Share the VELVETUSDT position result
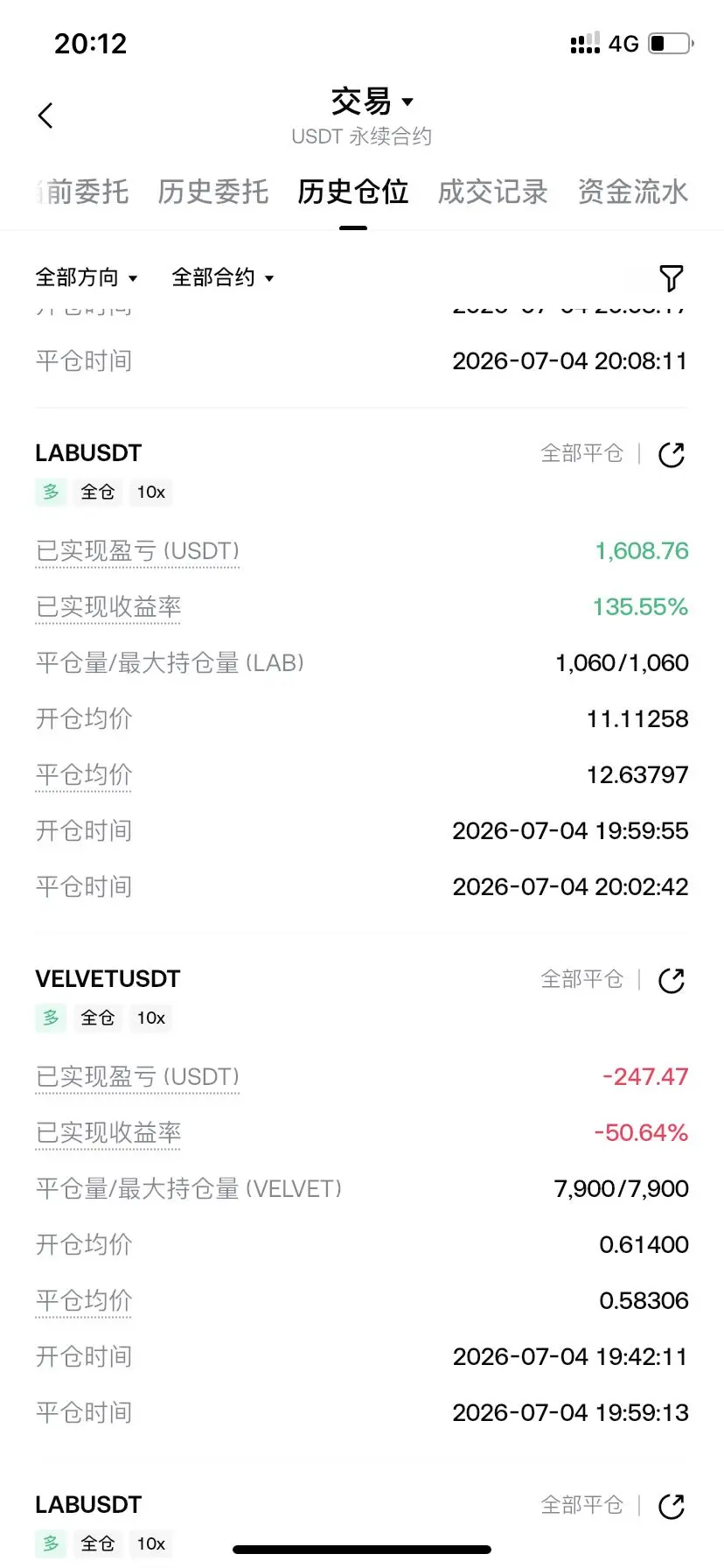Screen dimensions: 724x1568 [671, 980]
